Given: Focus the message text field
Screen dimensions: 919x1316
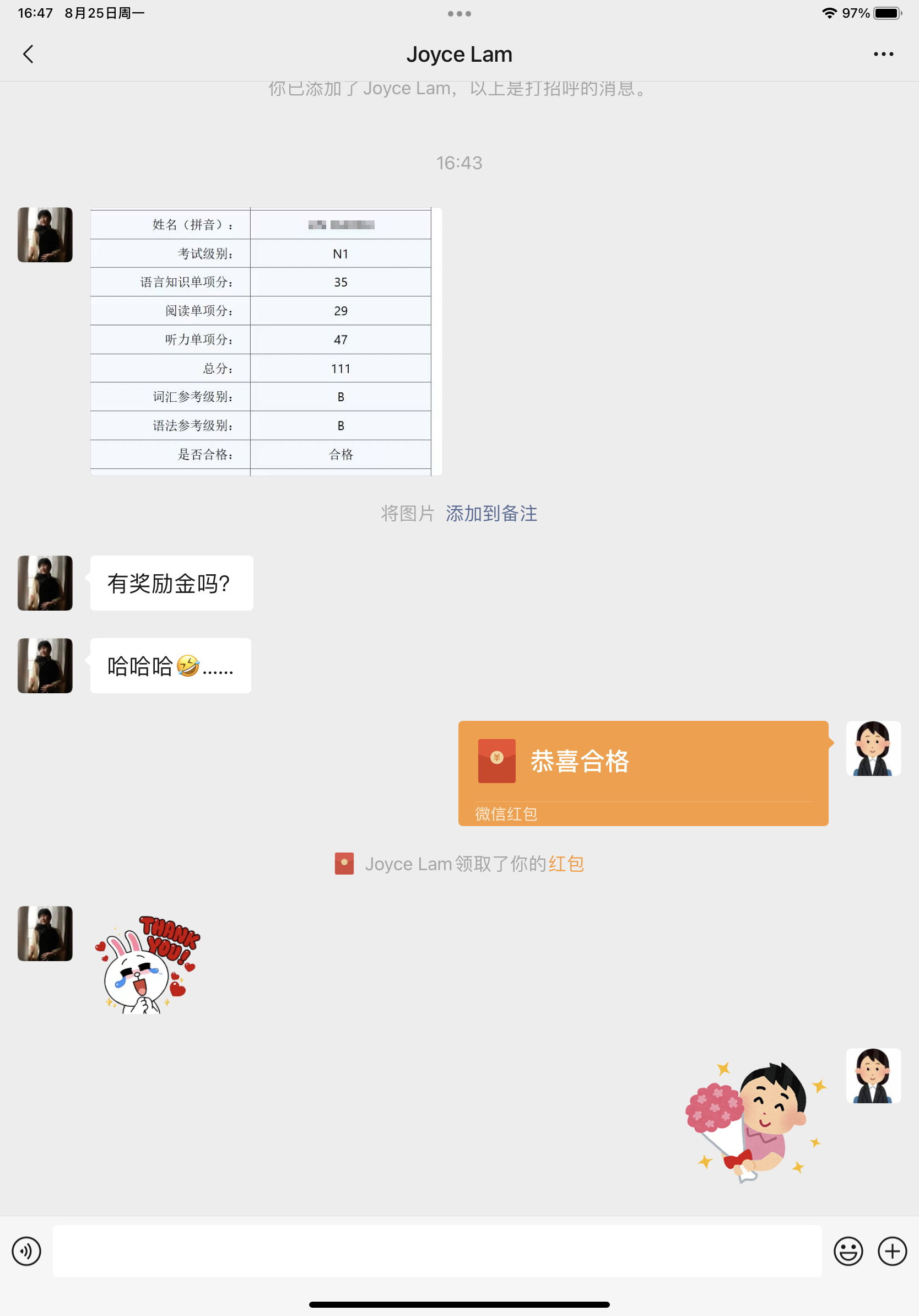Looking at the screenshot, I should [x=436, y=1250].
